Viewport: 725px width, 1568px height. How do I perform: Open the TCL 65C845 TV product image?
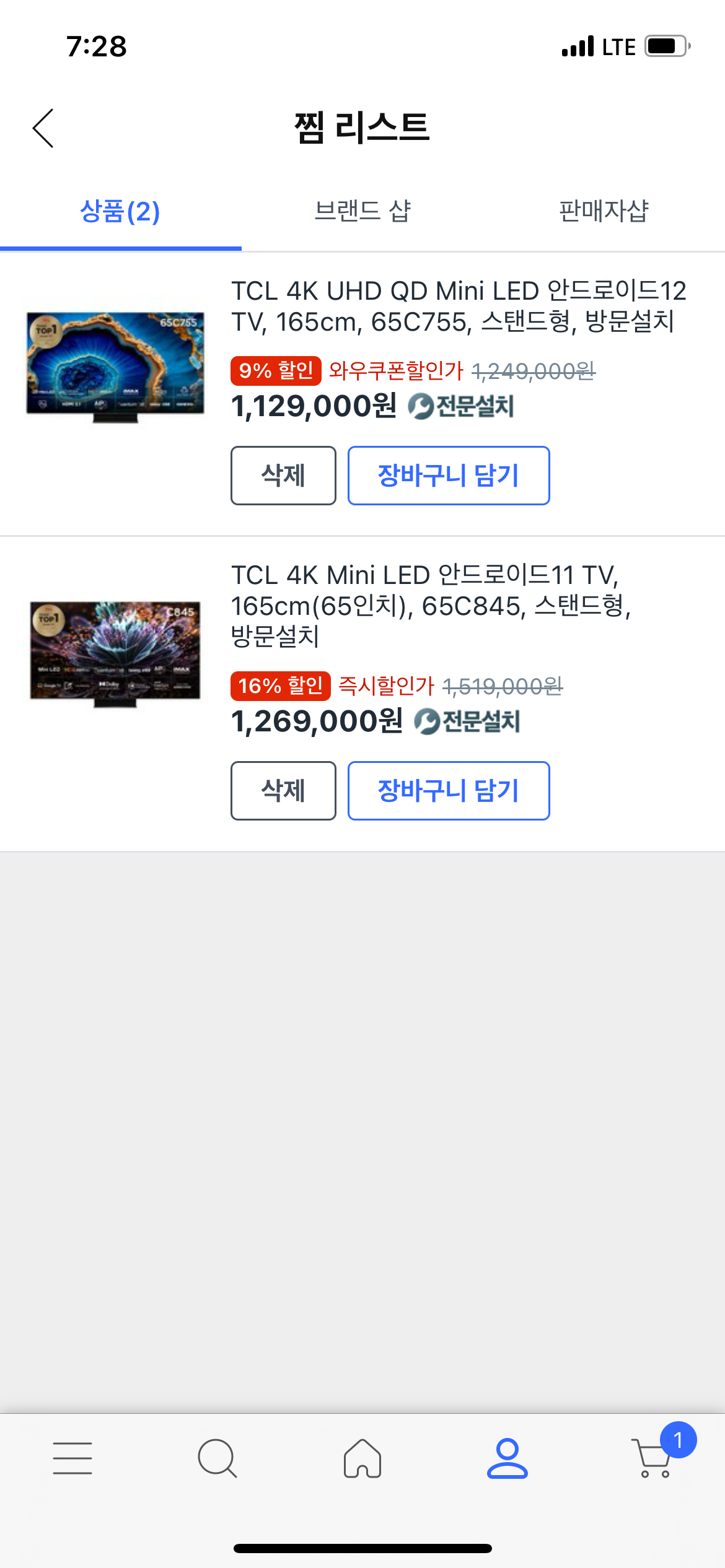coord(115,653)
